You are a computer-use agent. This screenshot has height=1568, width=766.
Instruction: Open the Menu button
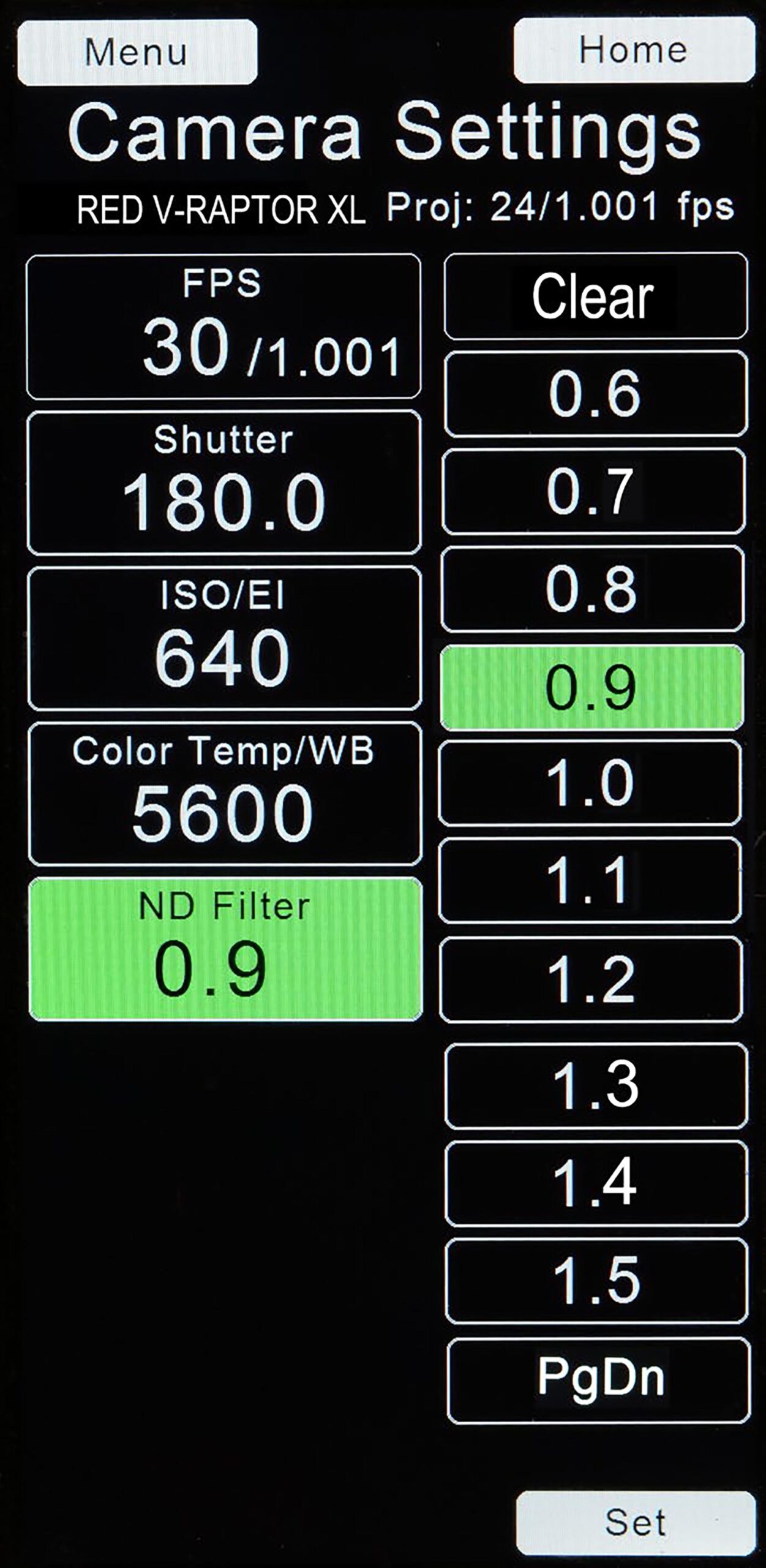click(x=137, y=52)
